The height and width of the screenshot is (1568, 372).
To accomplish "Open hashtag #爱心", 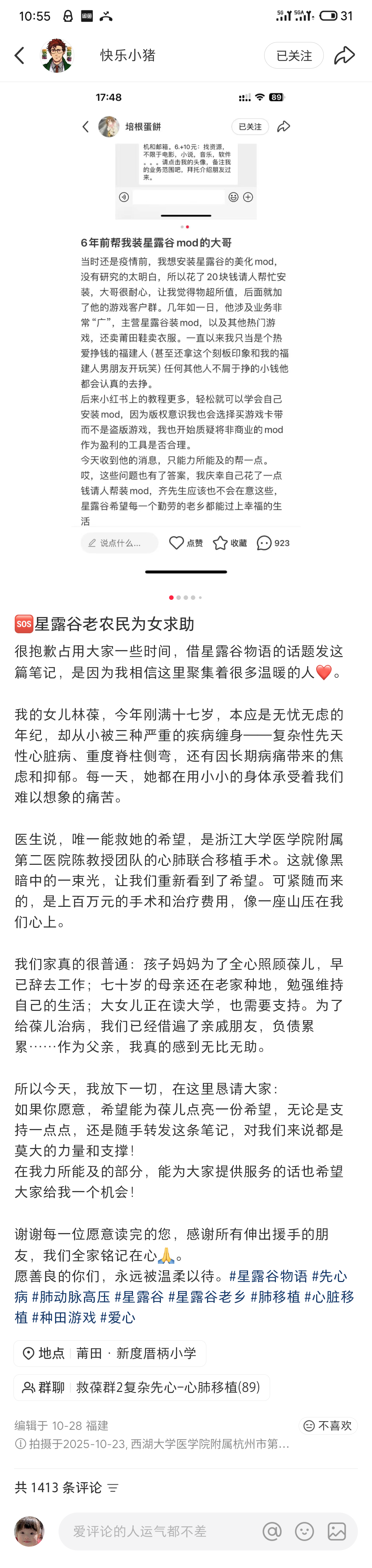I will coord(117,1318).
